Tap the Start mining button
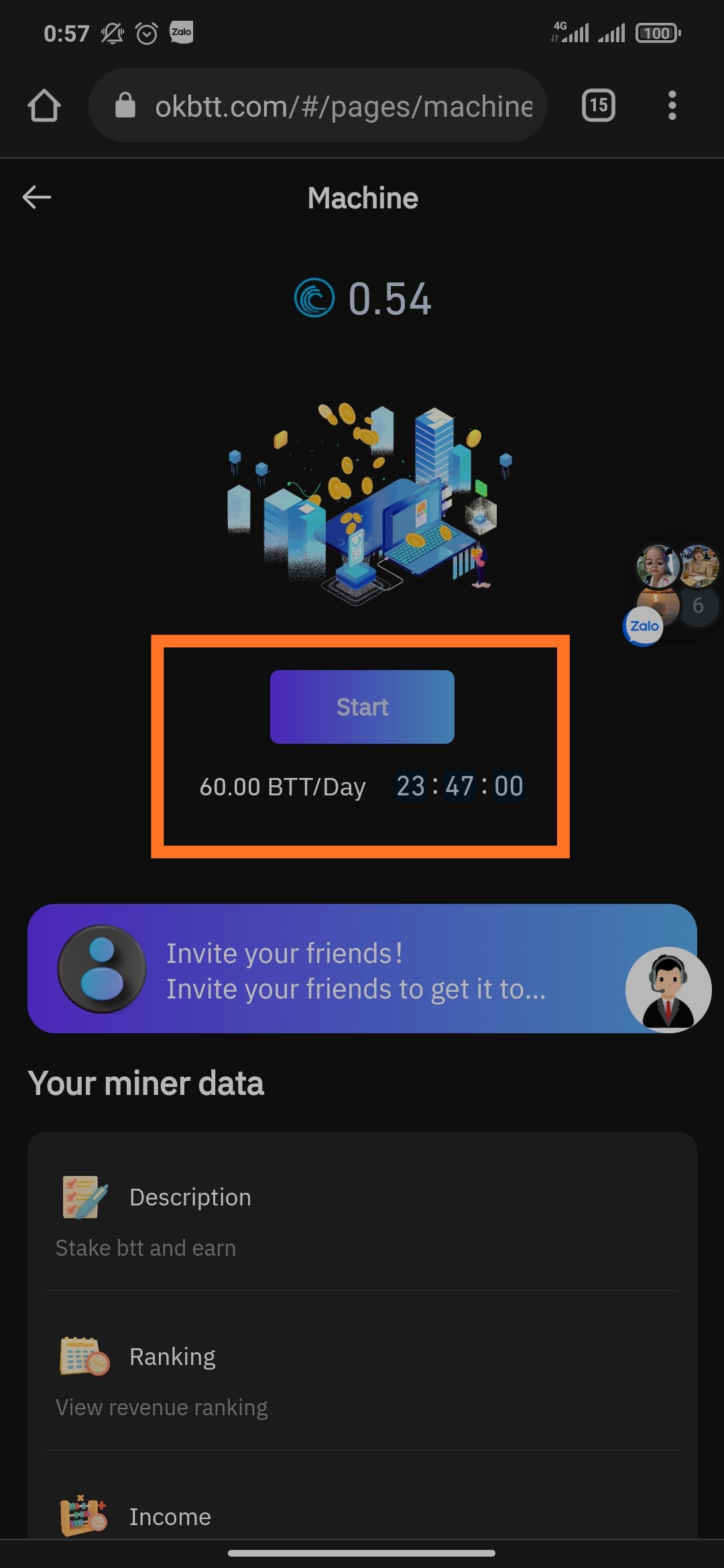Image resolution: width=724 pixels, height=1568 pixels. 362,707
